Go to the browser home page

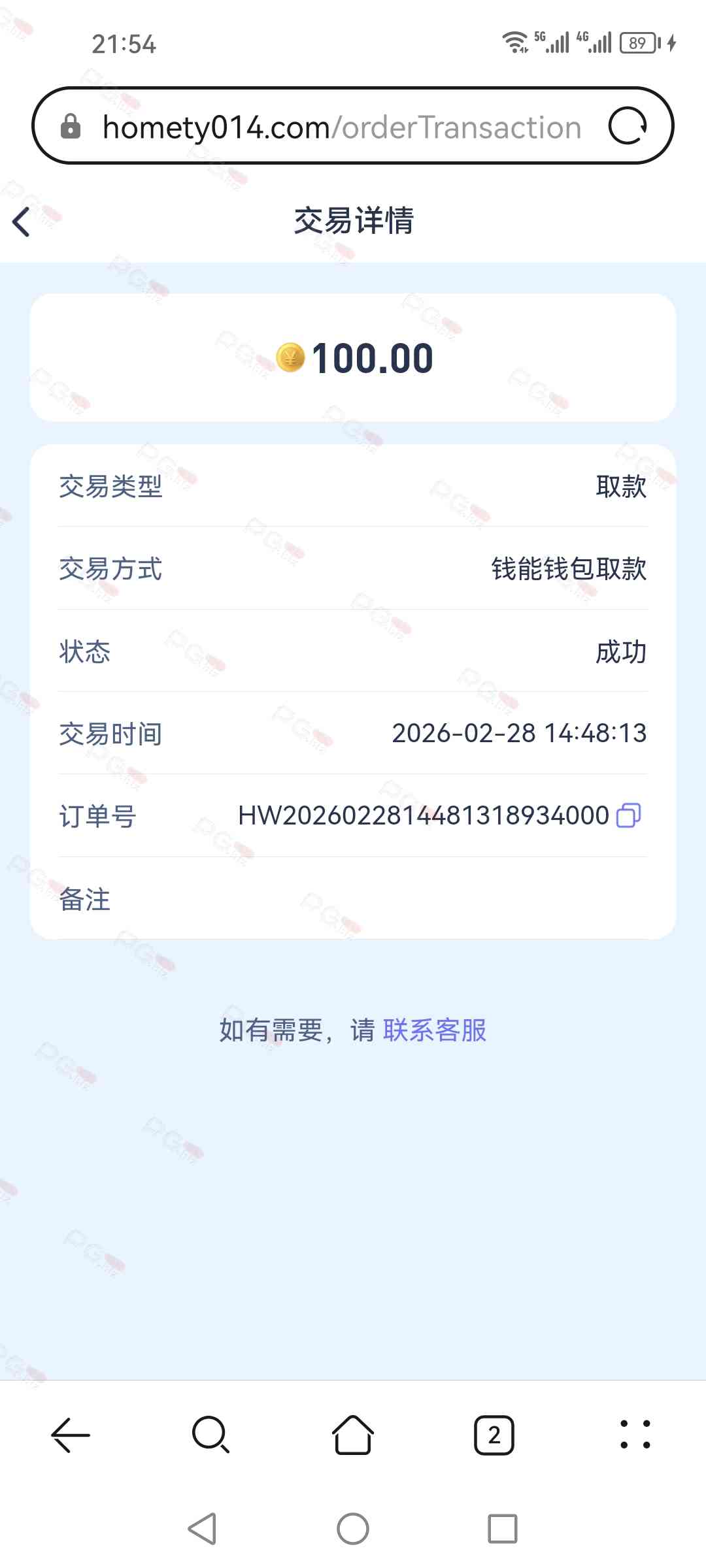pyautogui.click(x=353, y=1435)
